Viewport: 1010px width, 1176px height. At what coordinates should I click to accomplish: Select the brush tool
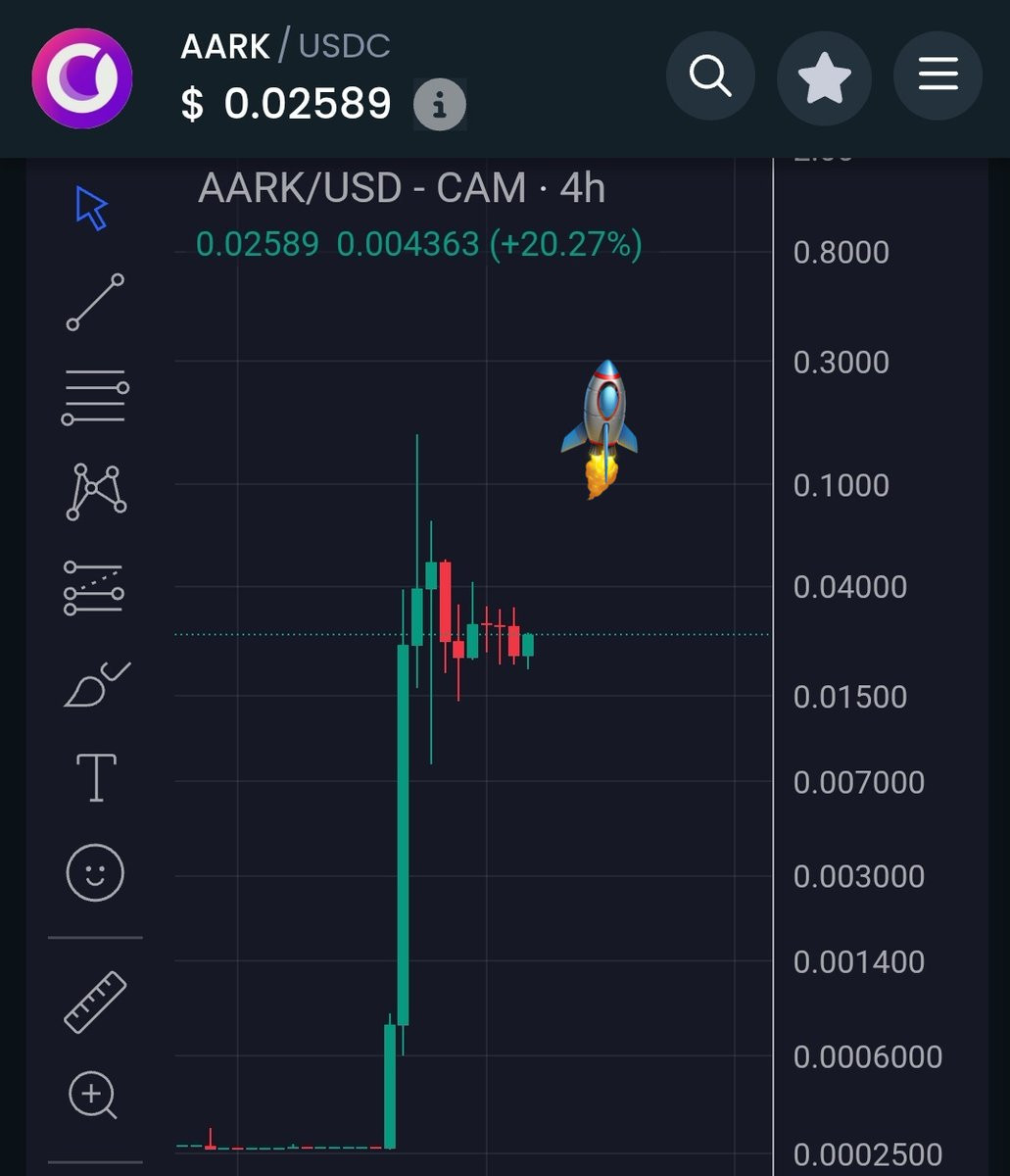pyautogui.click(x=96, y=683)
